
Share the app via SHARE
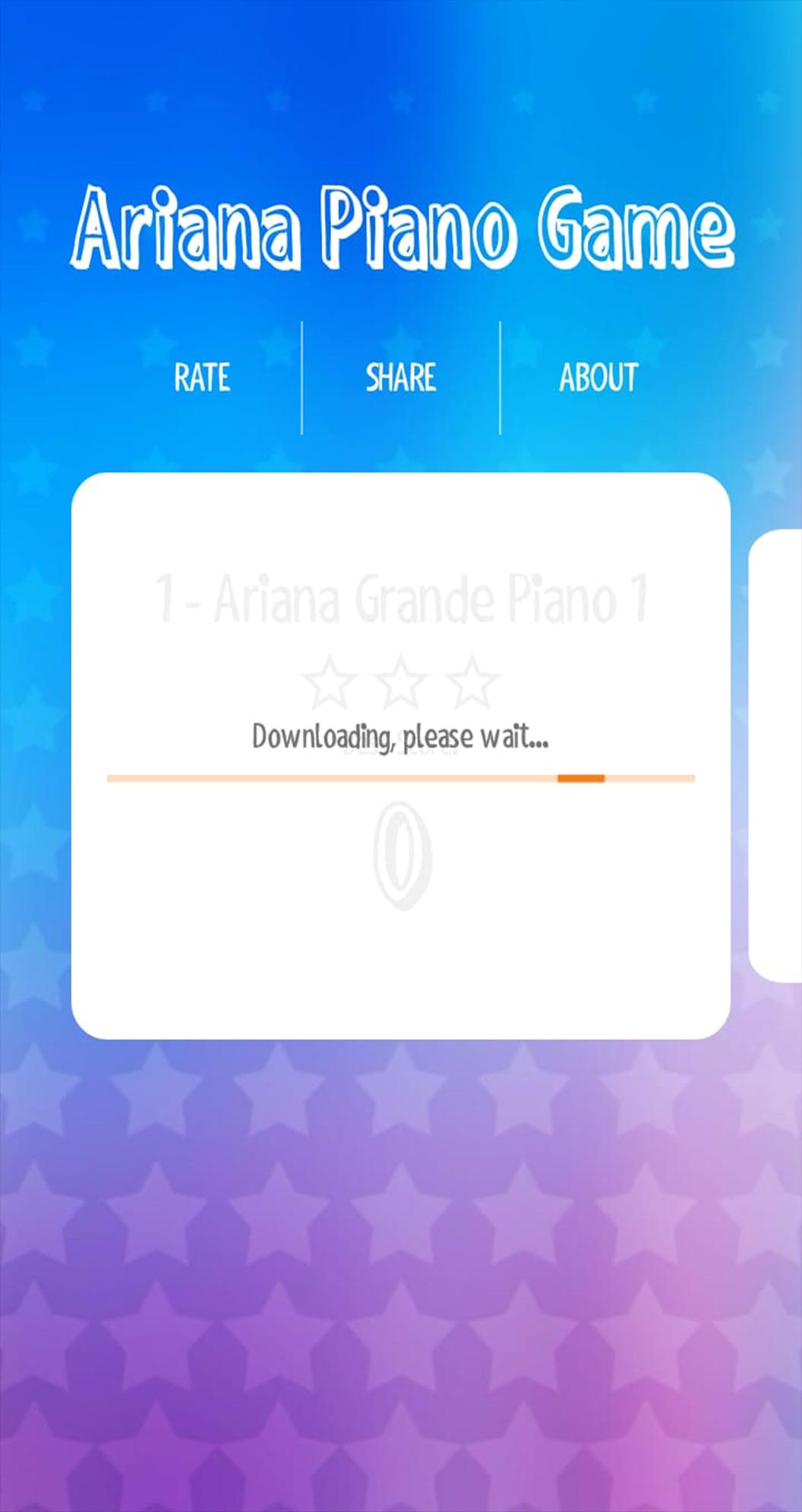click(401, 378)
